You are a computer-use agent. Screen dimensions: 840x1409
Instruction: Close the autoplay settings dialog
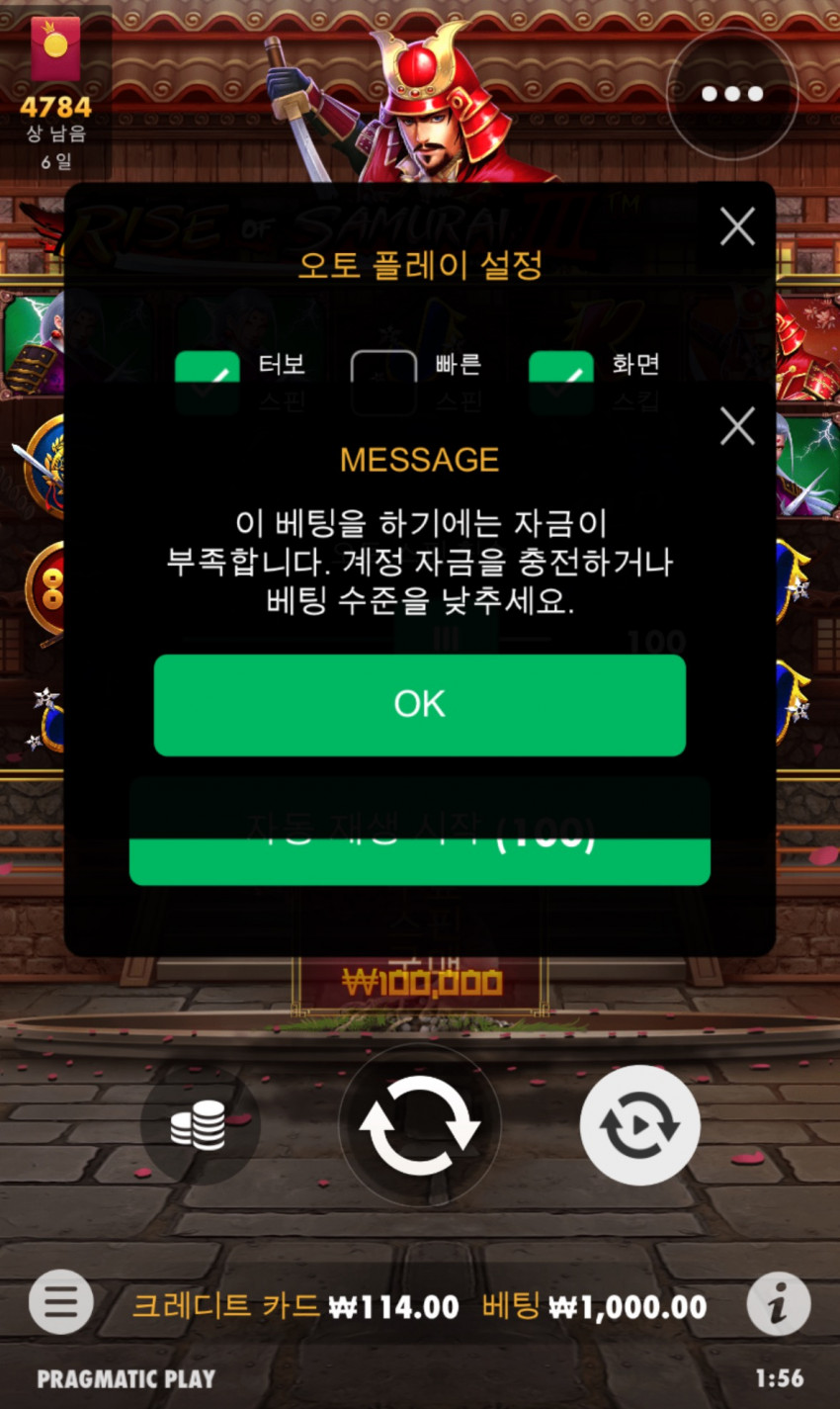click(x=737, y=227)
